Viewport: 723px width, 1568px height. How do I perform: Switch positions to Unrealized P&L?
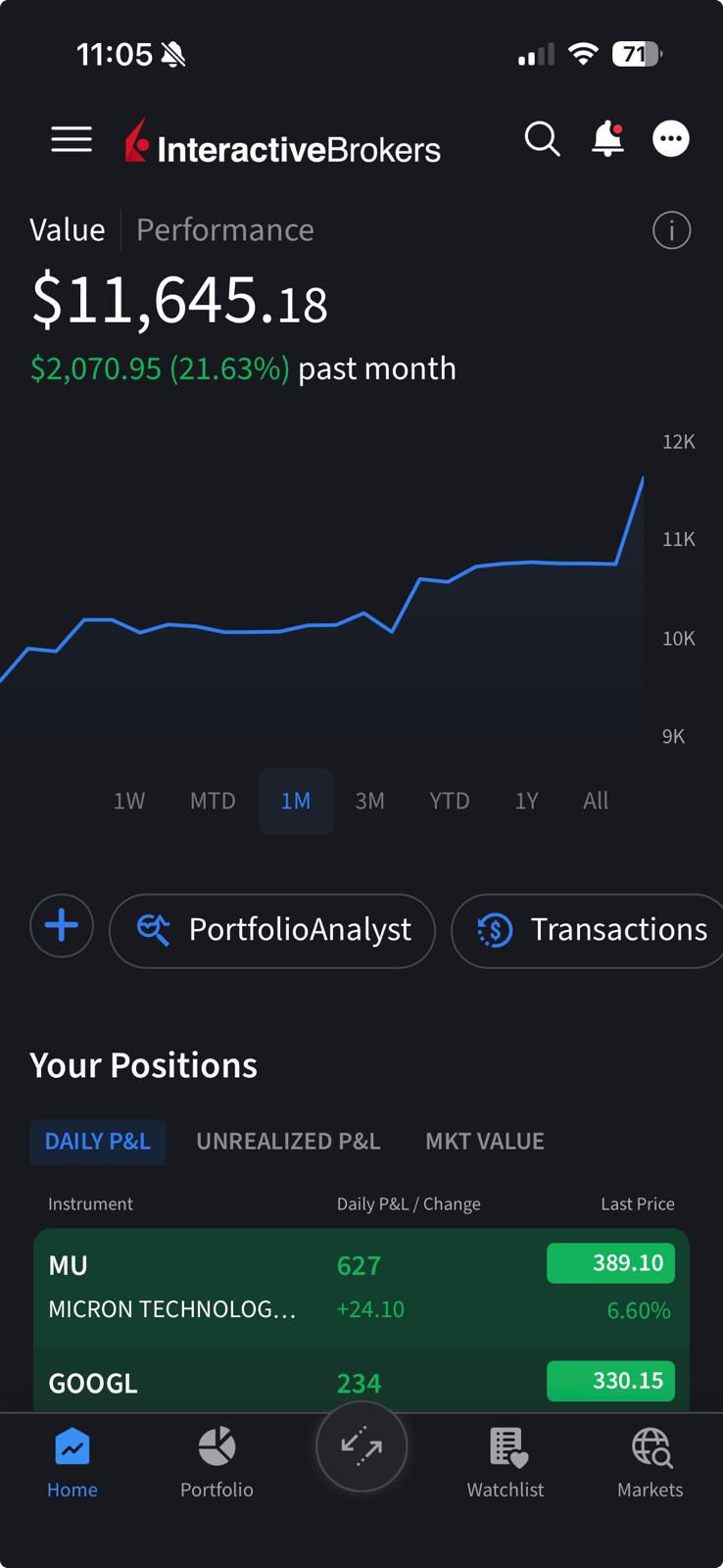click(x=288, y=1142)
